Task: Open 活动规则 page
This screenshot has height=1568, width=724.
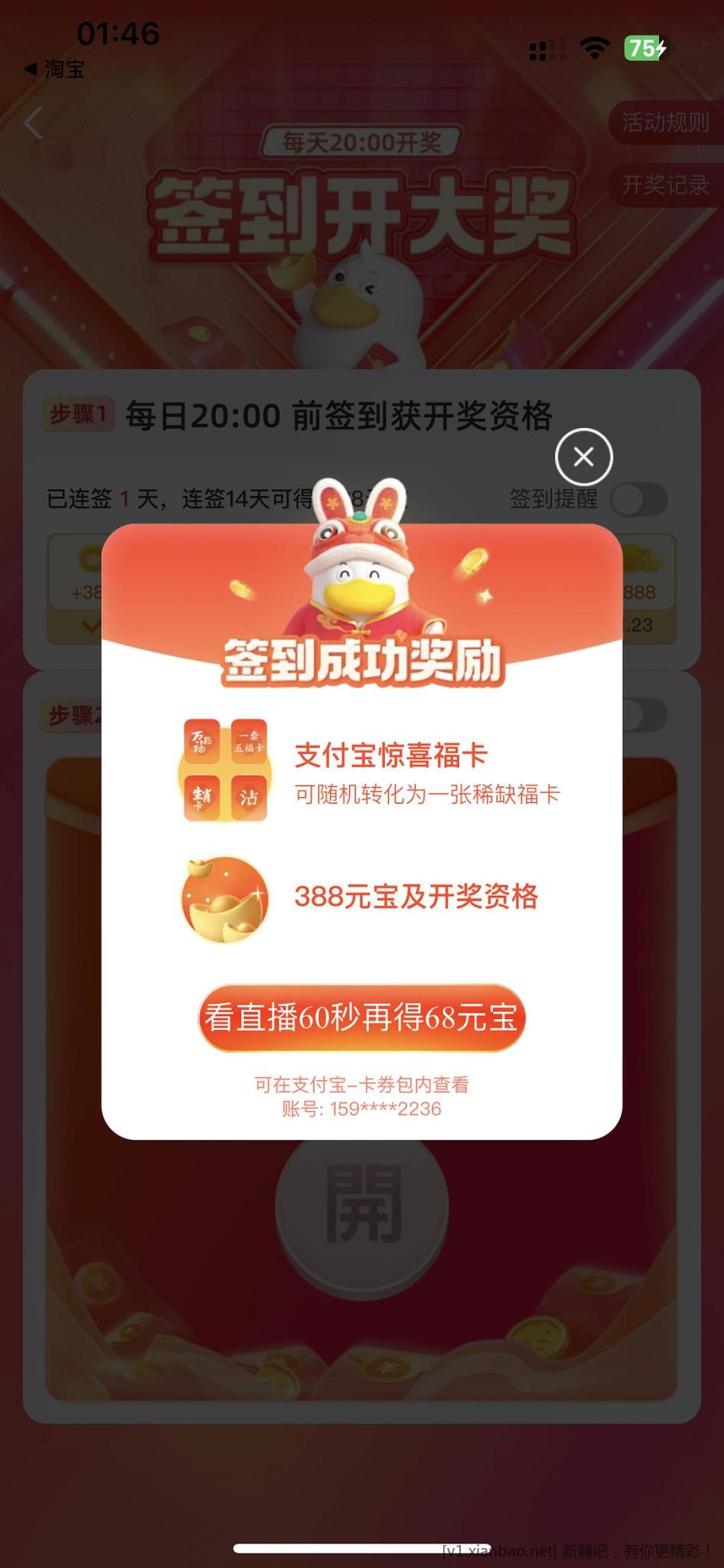Action: pyautogui.click(x=664, y=122)
